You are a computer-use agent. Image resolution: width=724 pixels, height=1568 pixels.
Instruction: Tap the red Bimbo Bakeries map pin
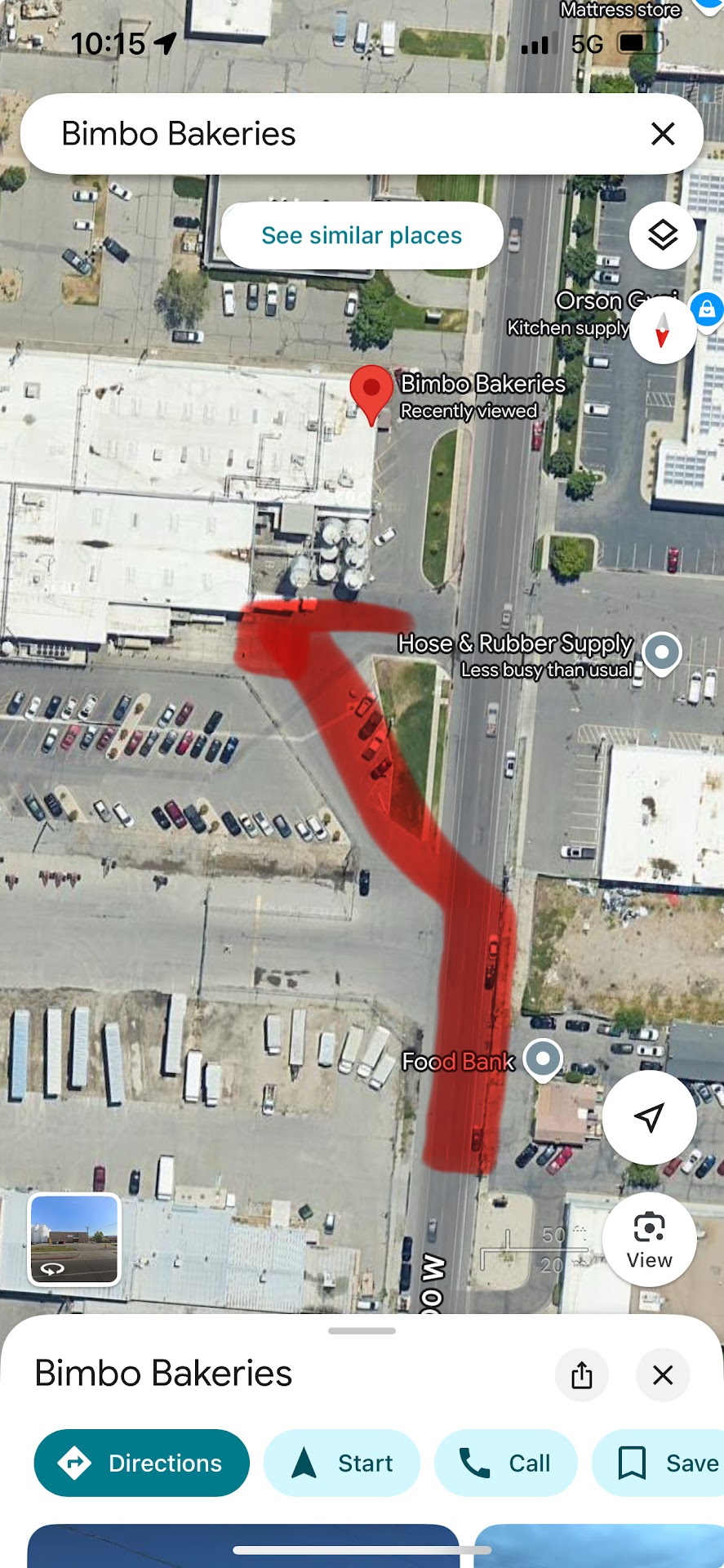pos(371,392)
